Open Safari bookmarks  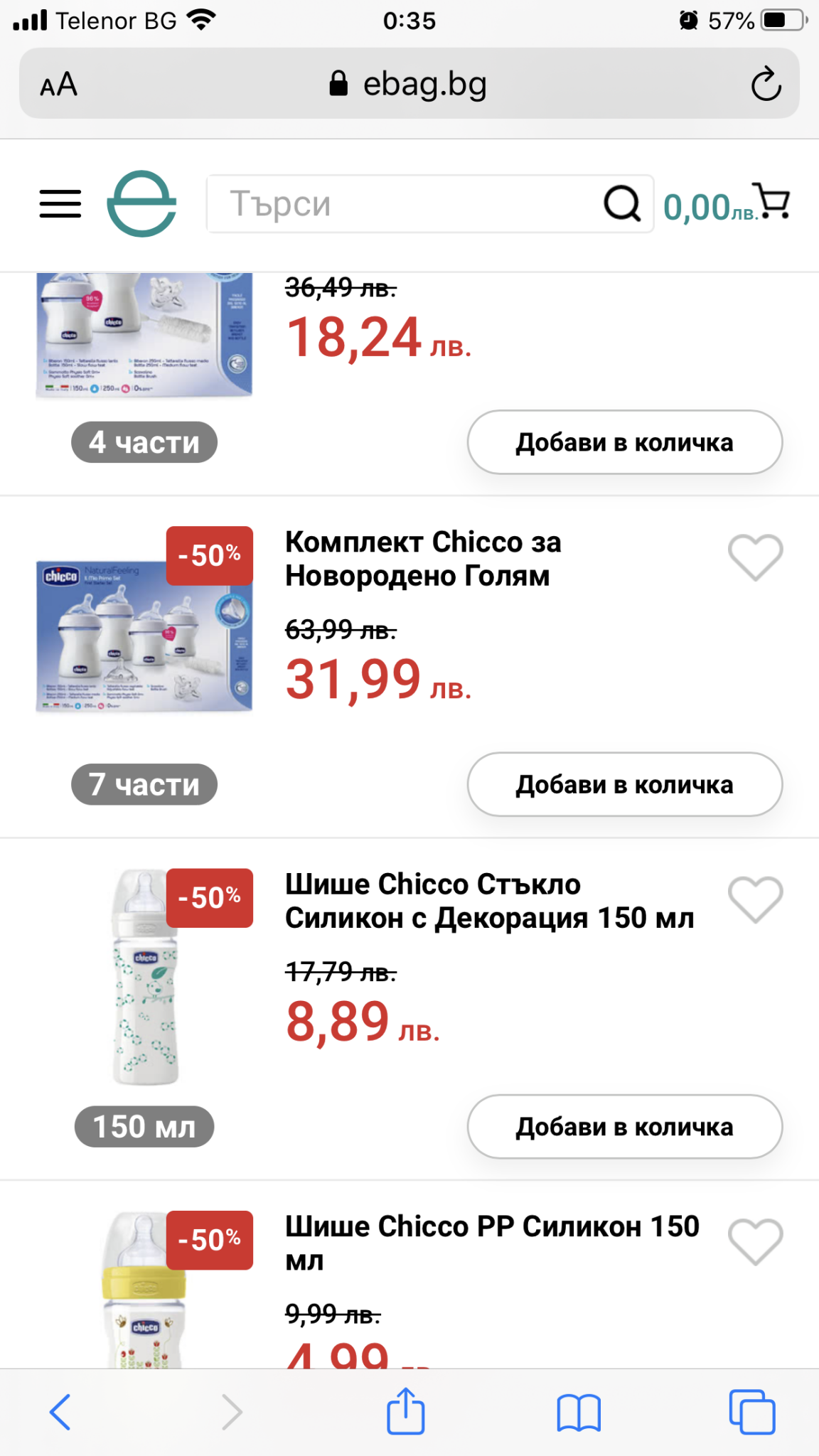coord(579,1411)
